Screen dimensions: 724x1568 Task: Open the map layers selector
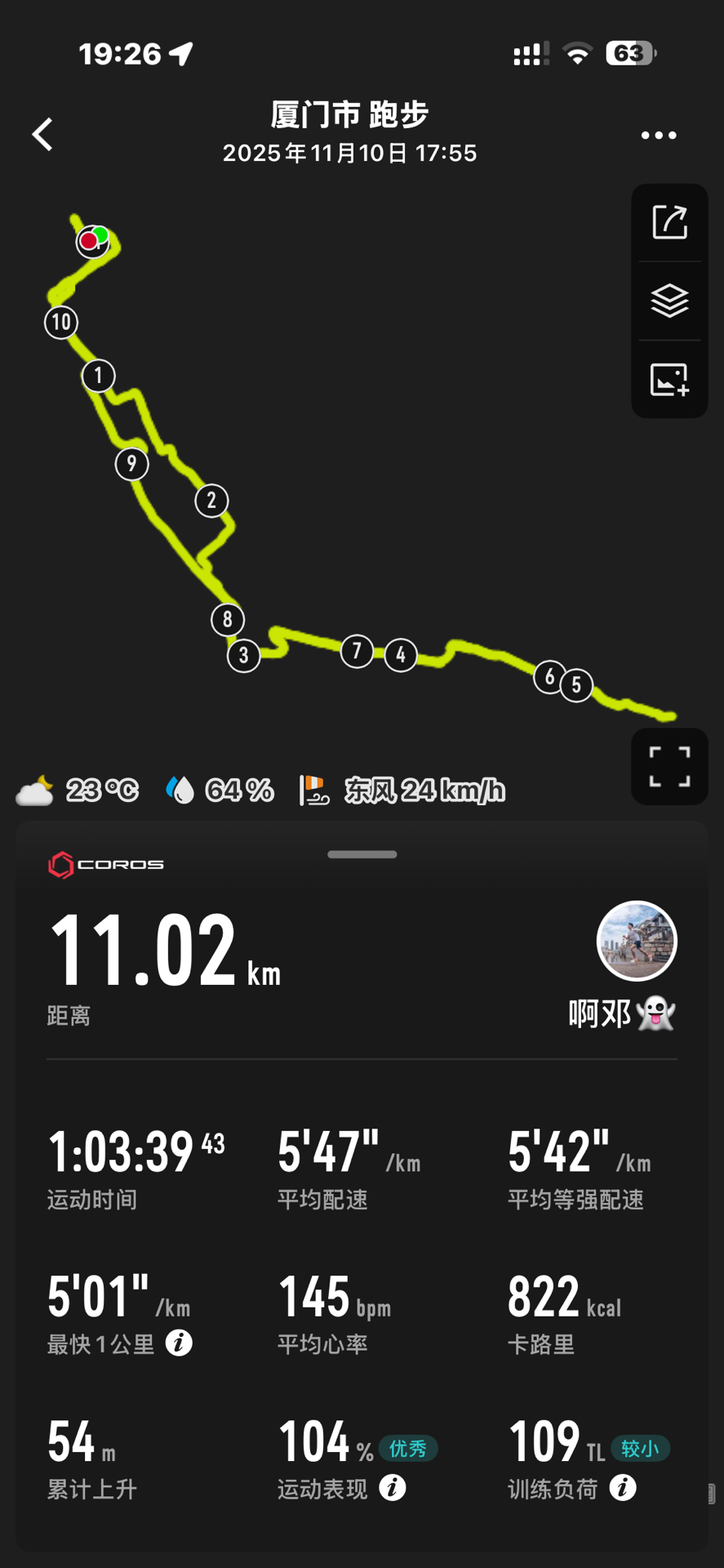click(669, 301)
